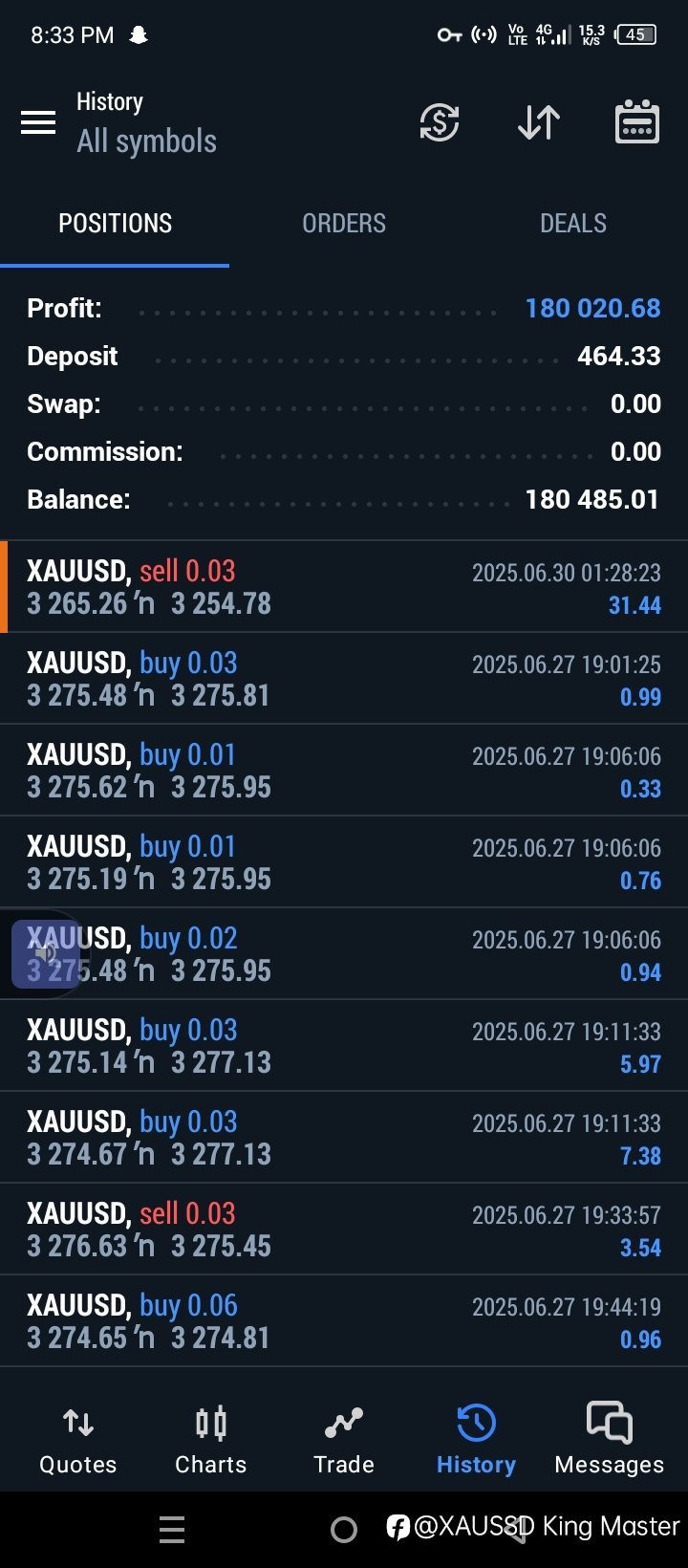
Task: Open the Messages tab
Action: coord(609,1441)
